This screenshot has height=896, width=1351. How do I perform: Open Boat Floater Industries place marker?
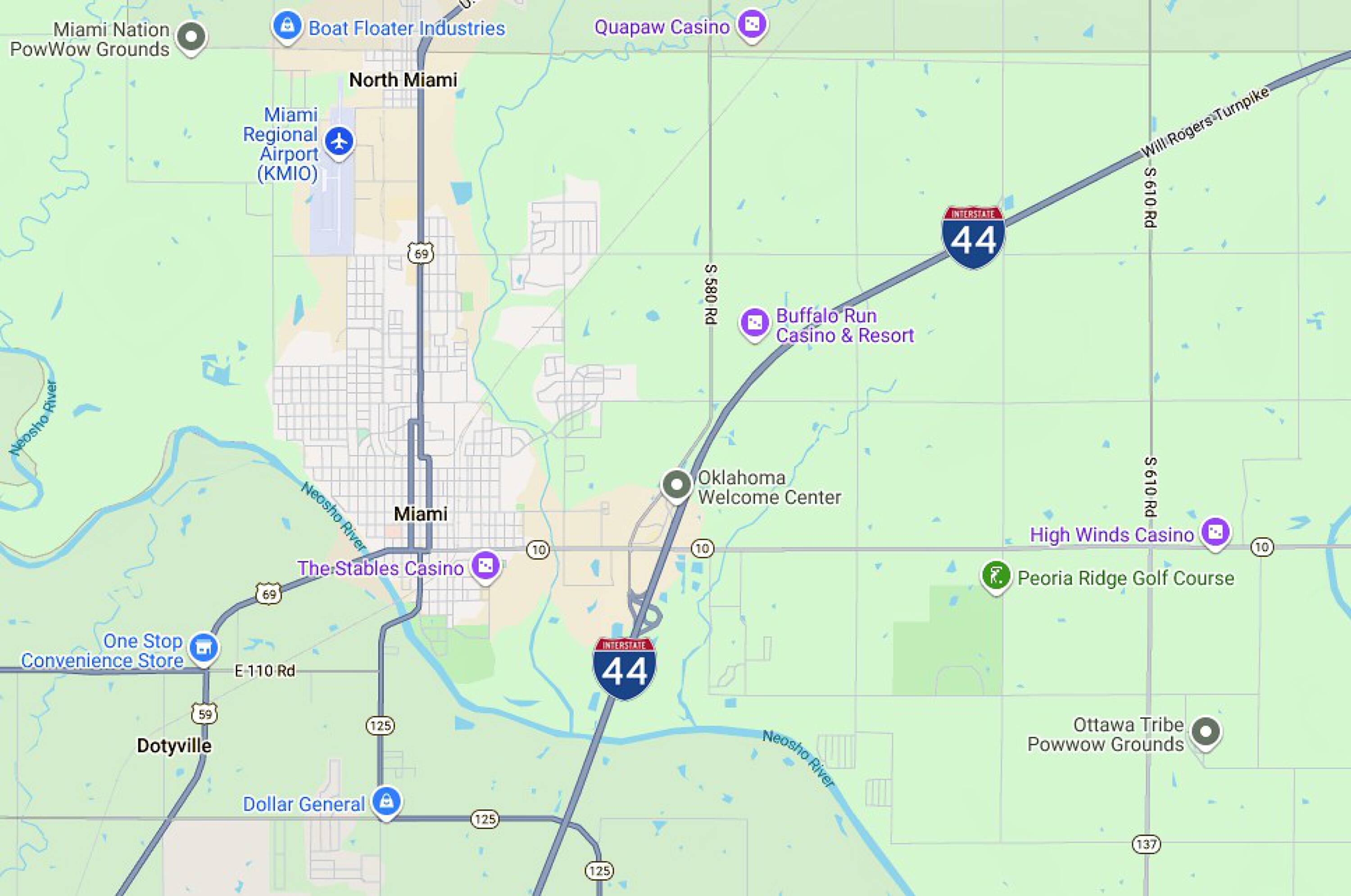coord(287,27)
